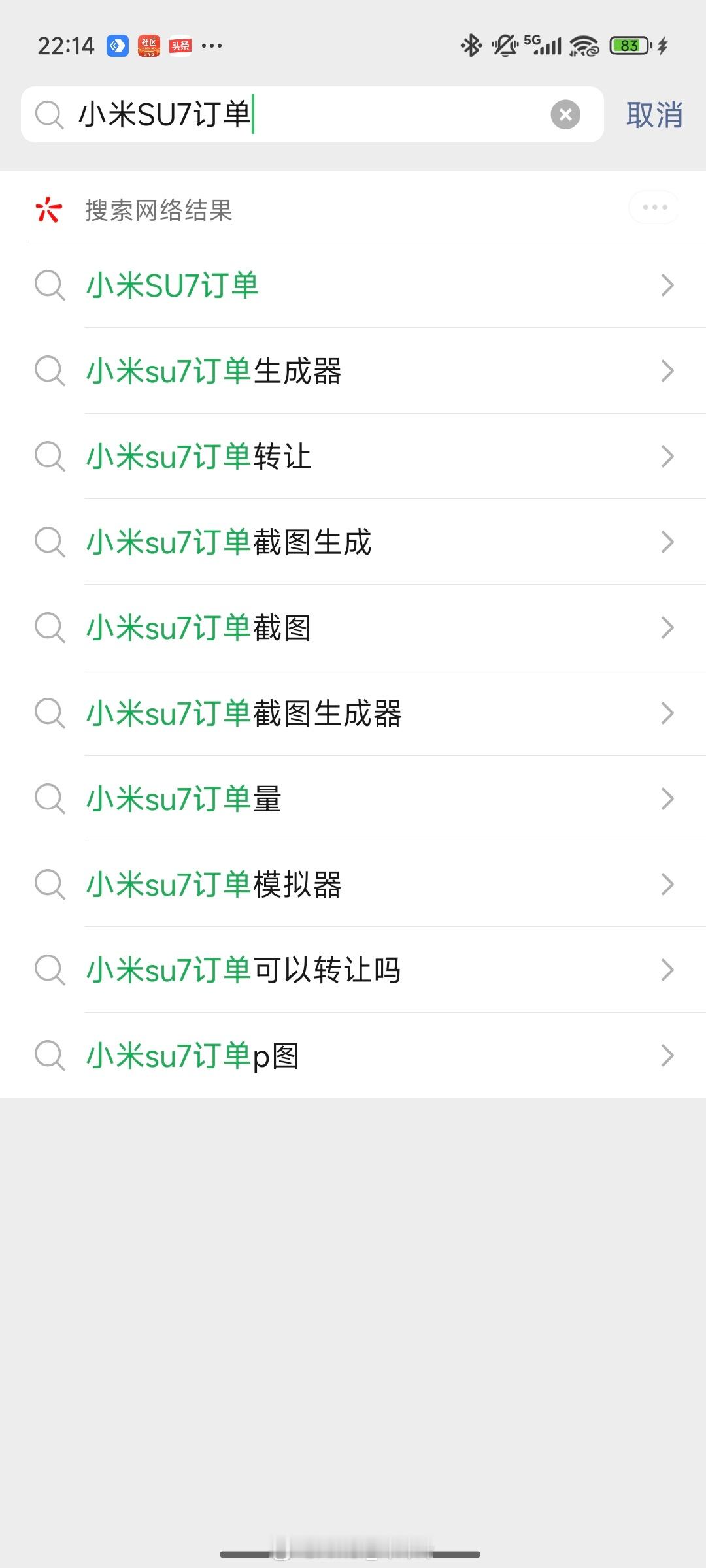Image resolution: width=706 pixels, height=1568 pixels.
Task: Open the suggestion 小米su7订单模拟器
Action: [353, 885]
